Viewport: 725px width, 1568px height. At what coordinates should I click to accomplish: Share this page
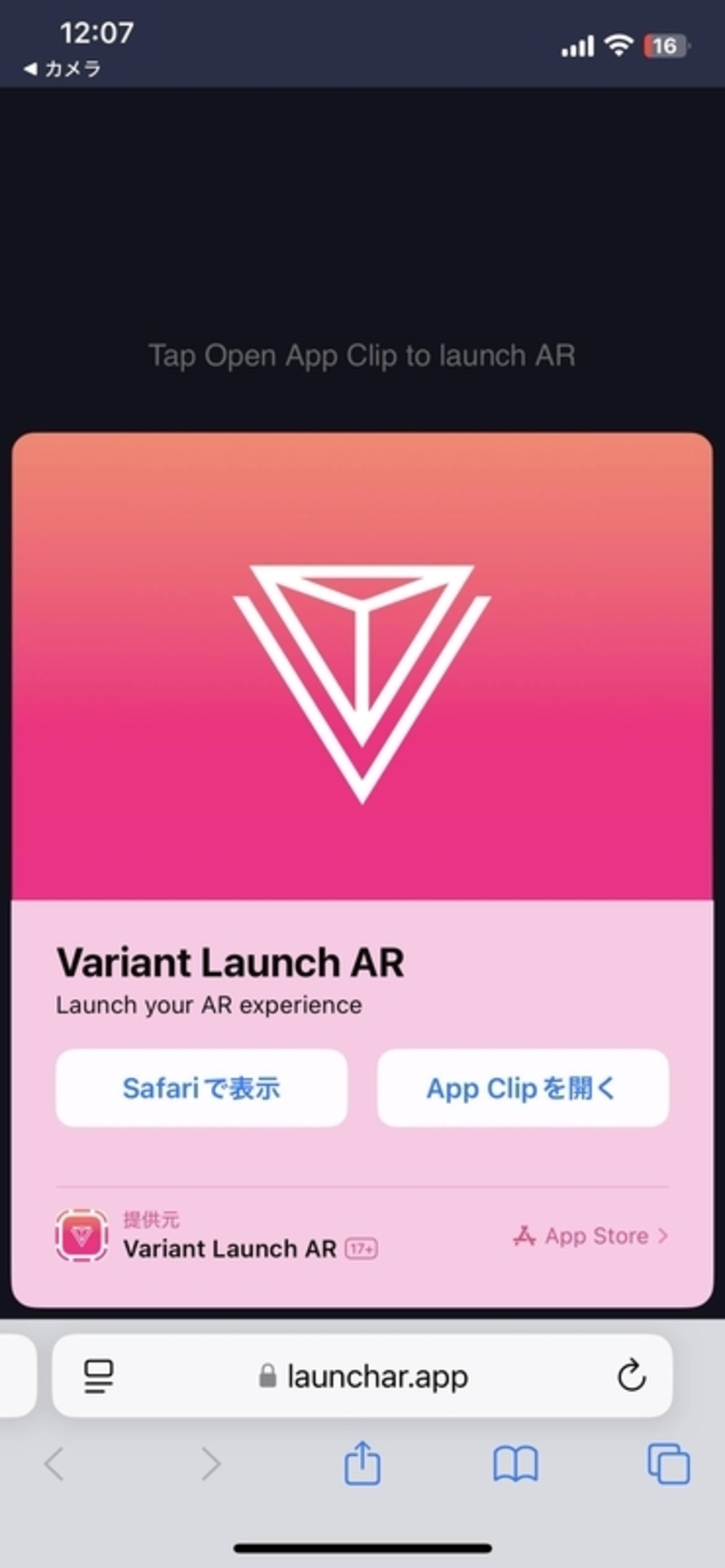pos(362,1464)
